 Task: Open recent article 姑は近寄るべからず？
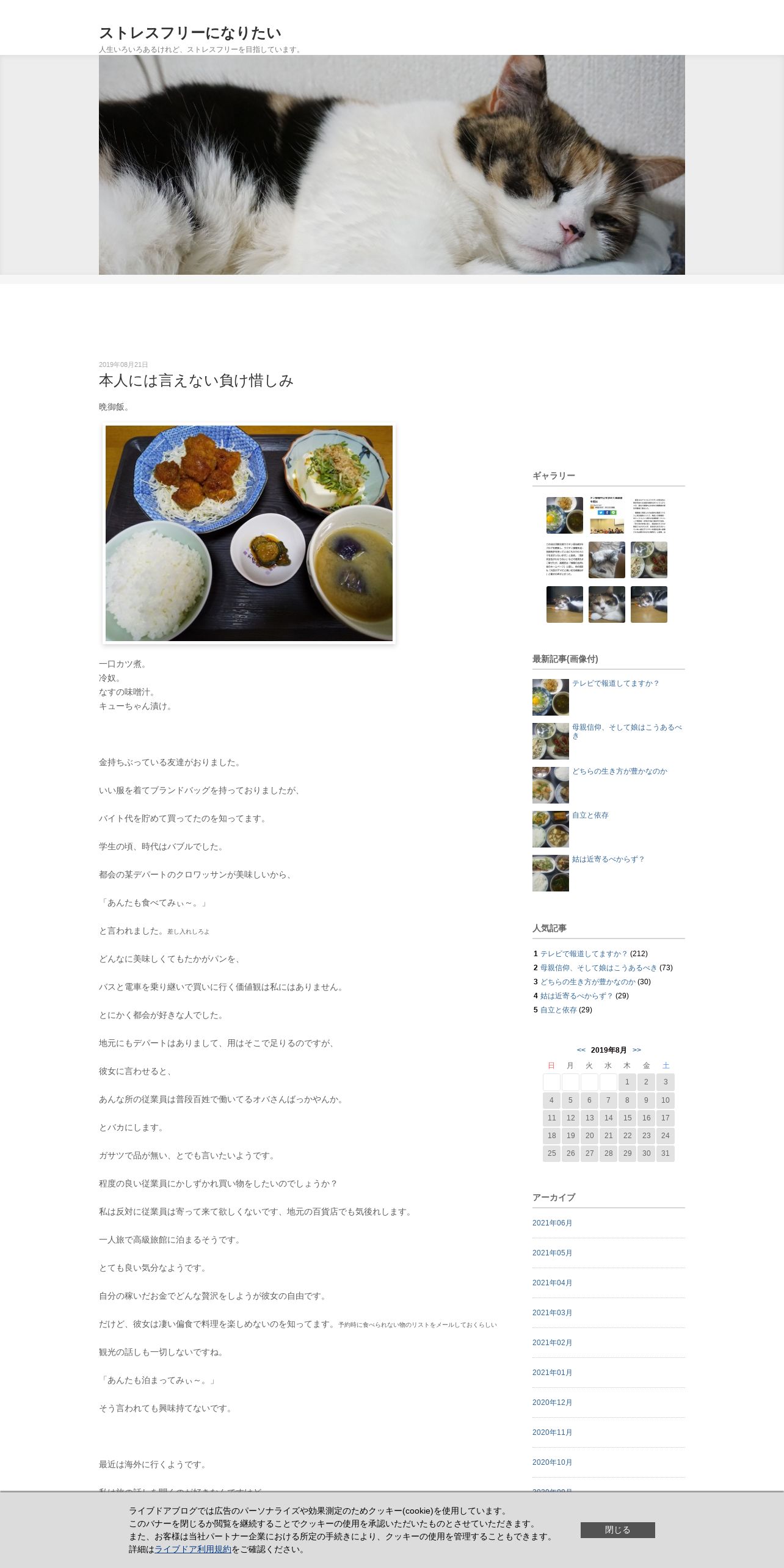coord(608,859)
